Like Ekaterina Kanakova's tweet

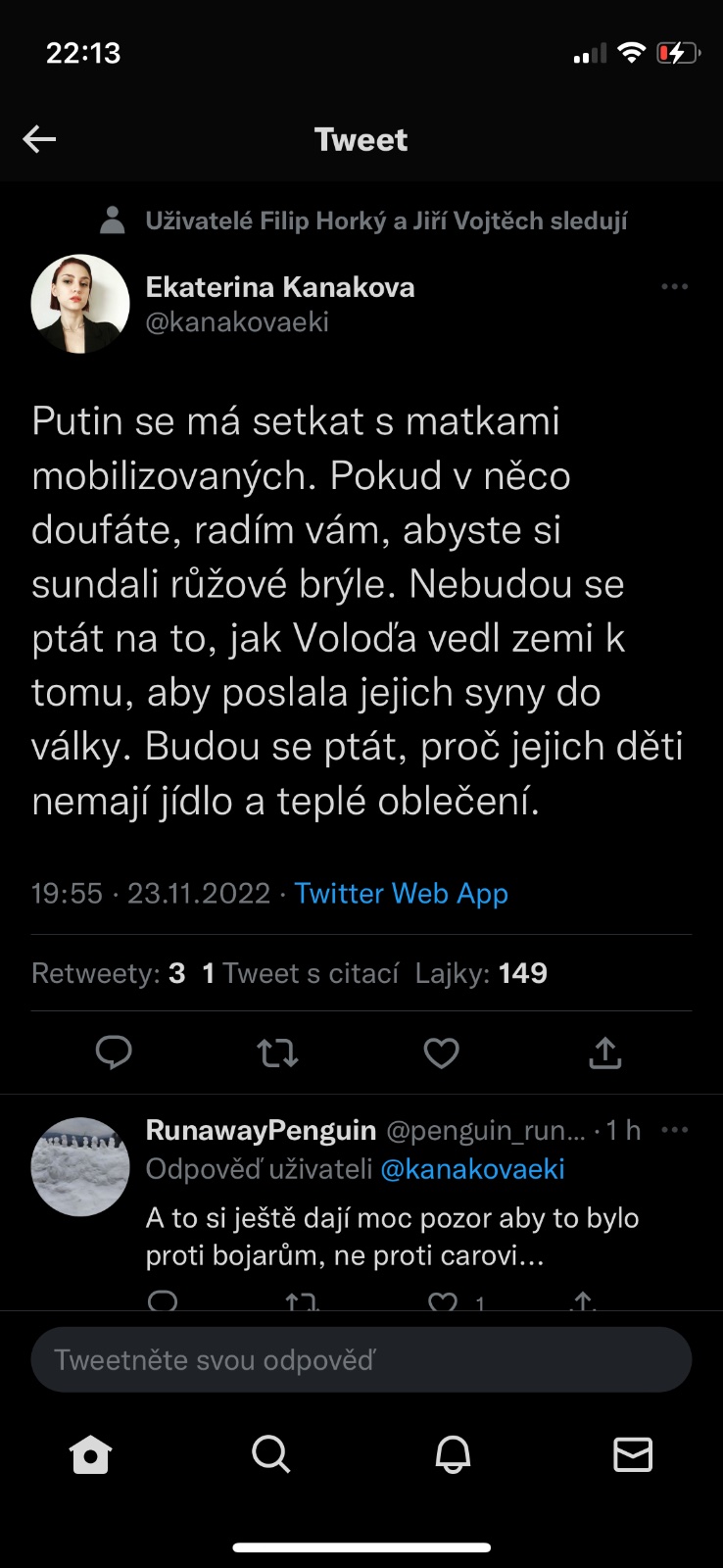pyautogui.click(x=441, y=1053)
